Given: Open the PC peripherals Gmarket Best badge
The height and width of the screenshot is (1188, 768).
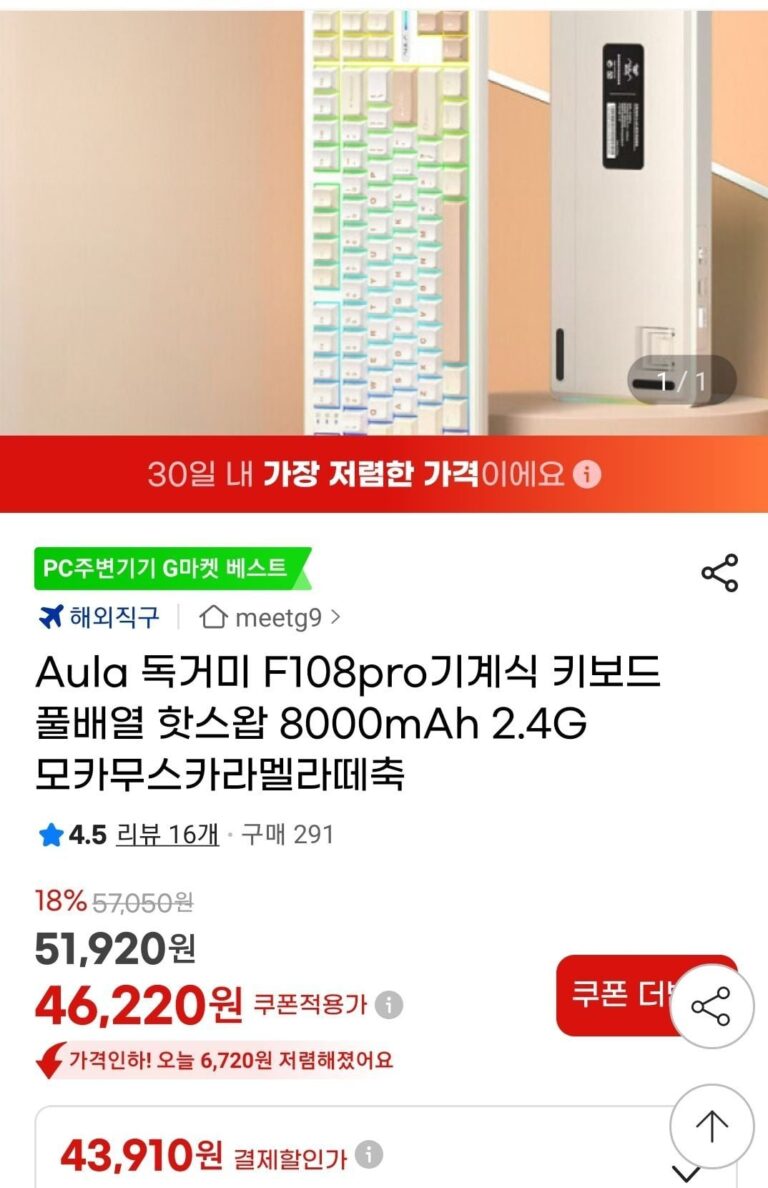Looking at the screenshot, I should tap(170, 569).
